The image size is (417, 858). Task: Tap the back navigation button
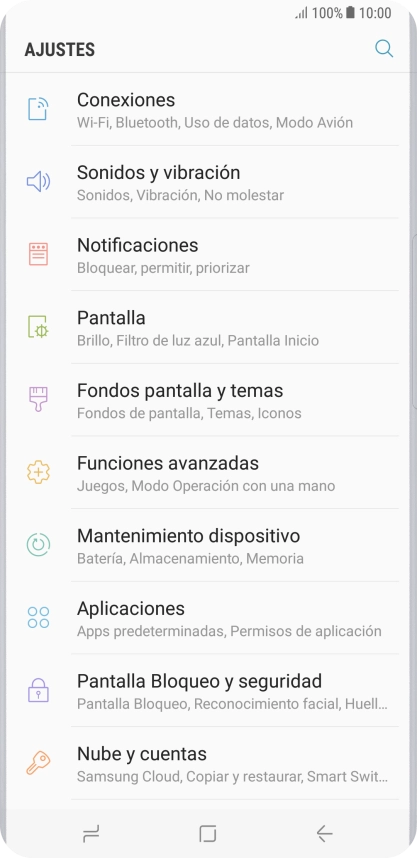pyautogui.click(x=325, y=833)
